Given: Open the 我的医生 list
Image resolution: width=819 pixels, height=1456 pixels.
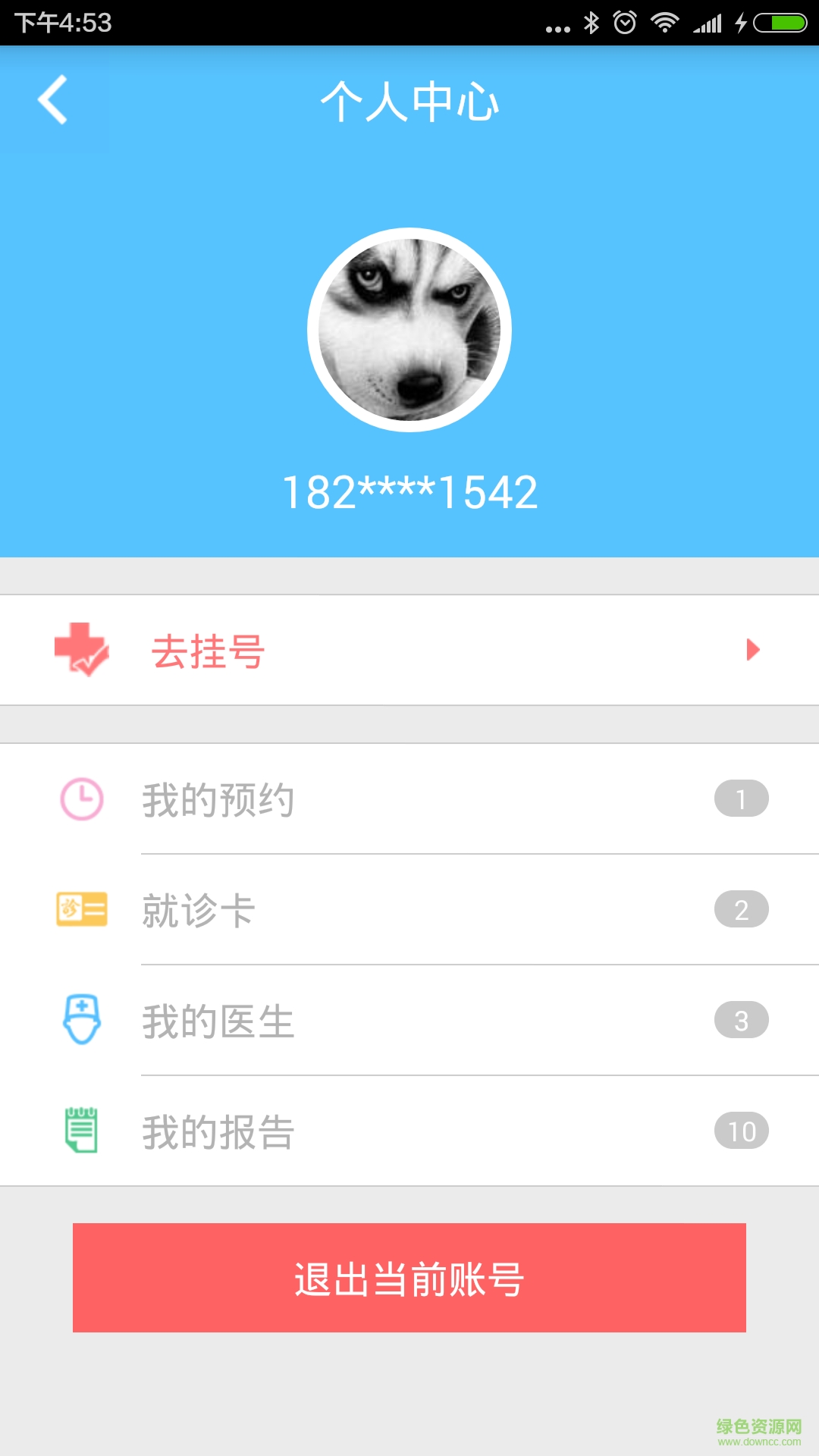Looking at the screenshot, I should click(409, 1020).
